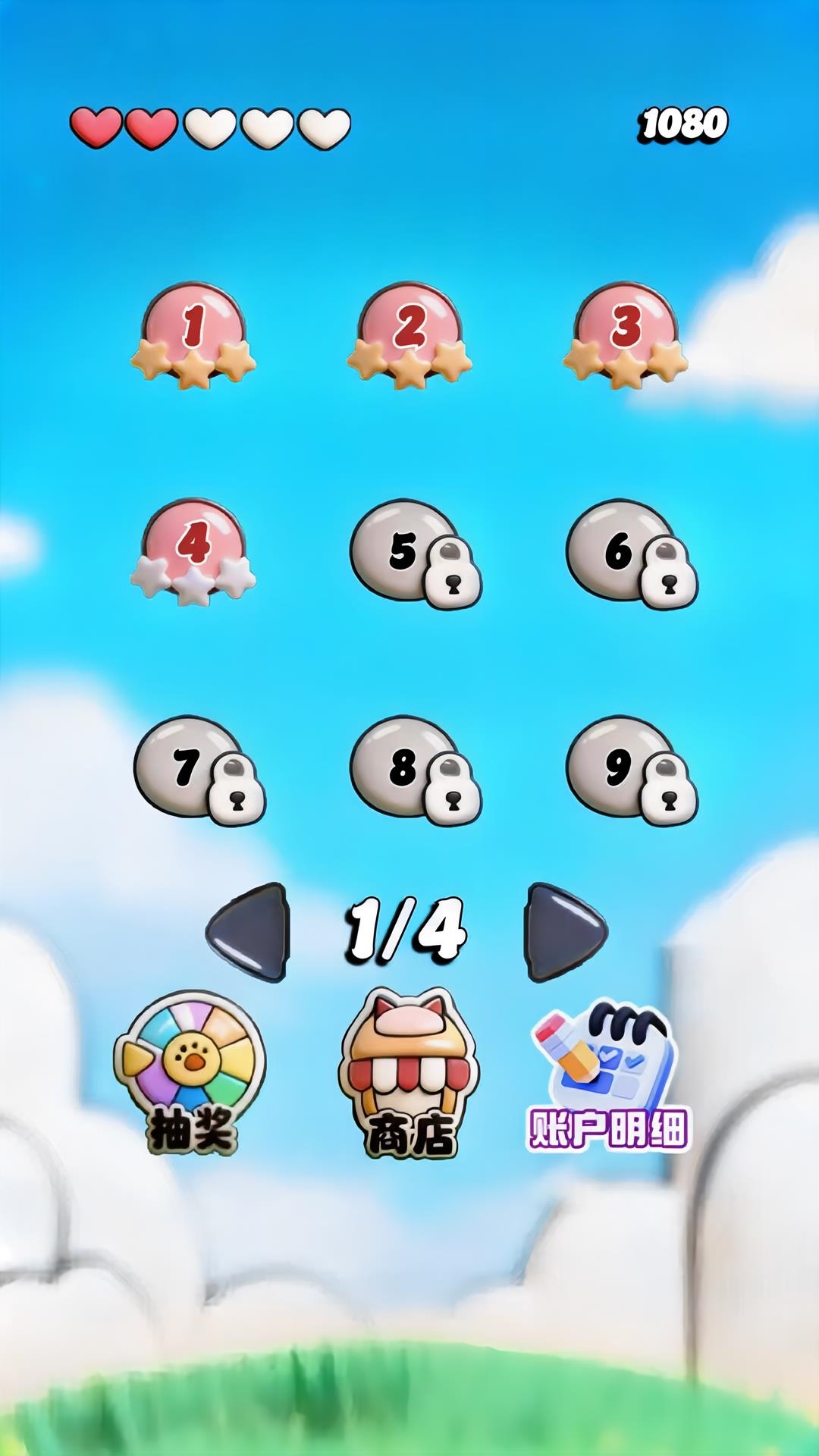Tap locked level 7
Screen dimensions: 819x1456
[x=199, y=770]
